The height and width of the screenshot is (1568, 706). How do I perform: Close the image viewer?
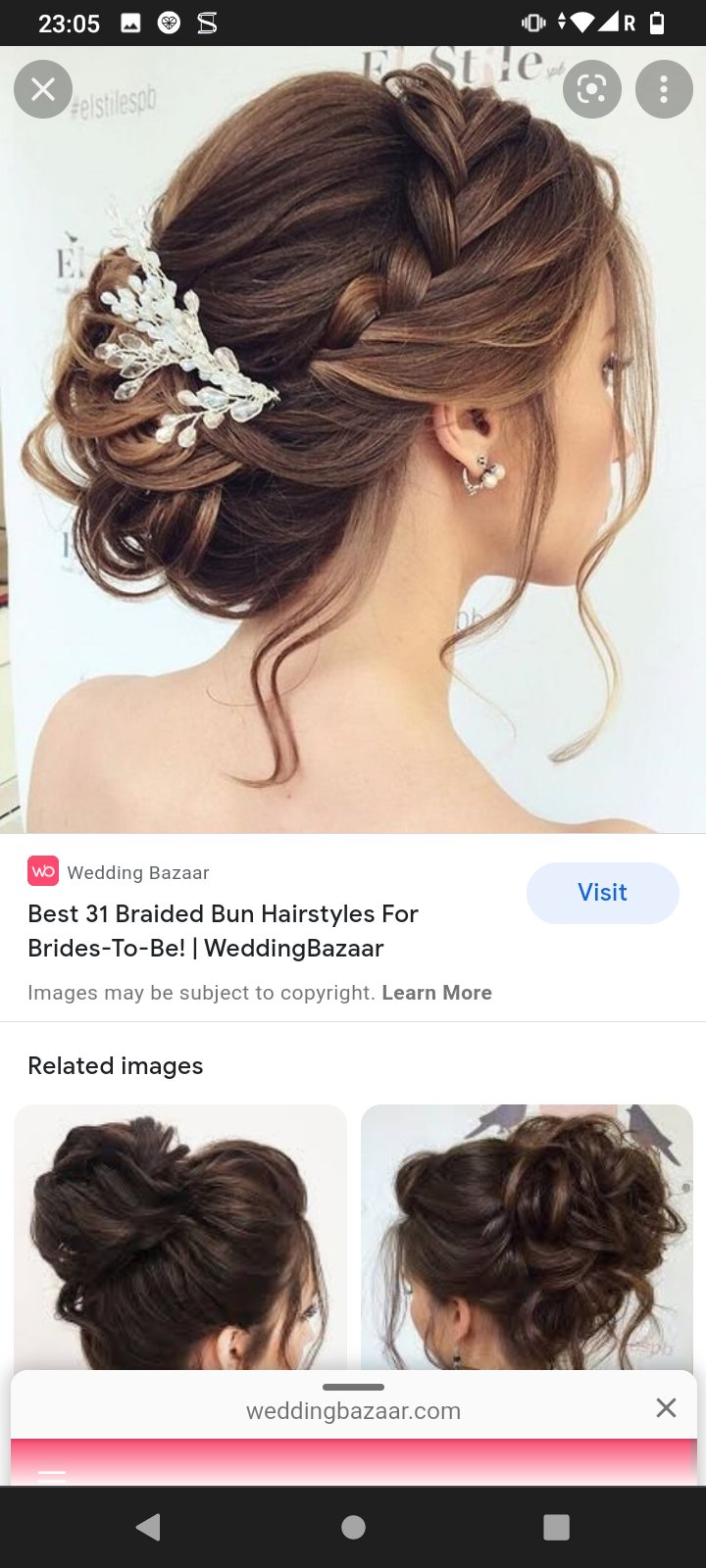(43, 89)
